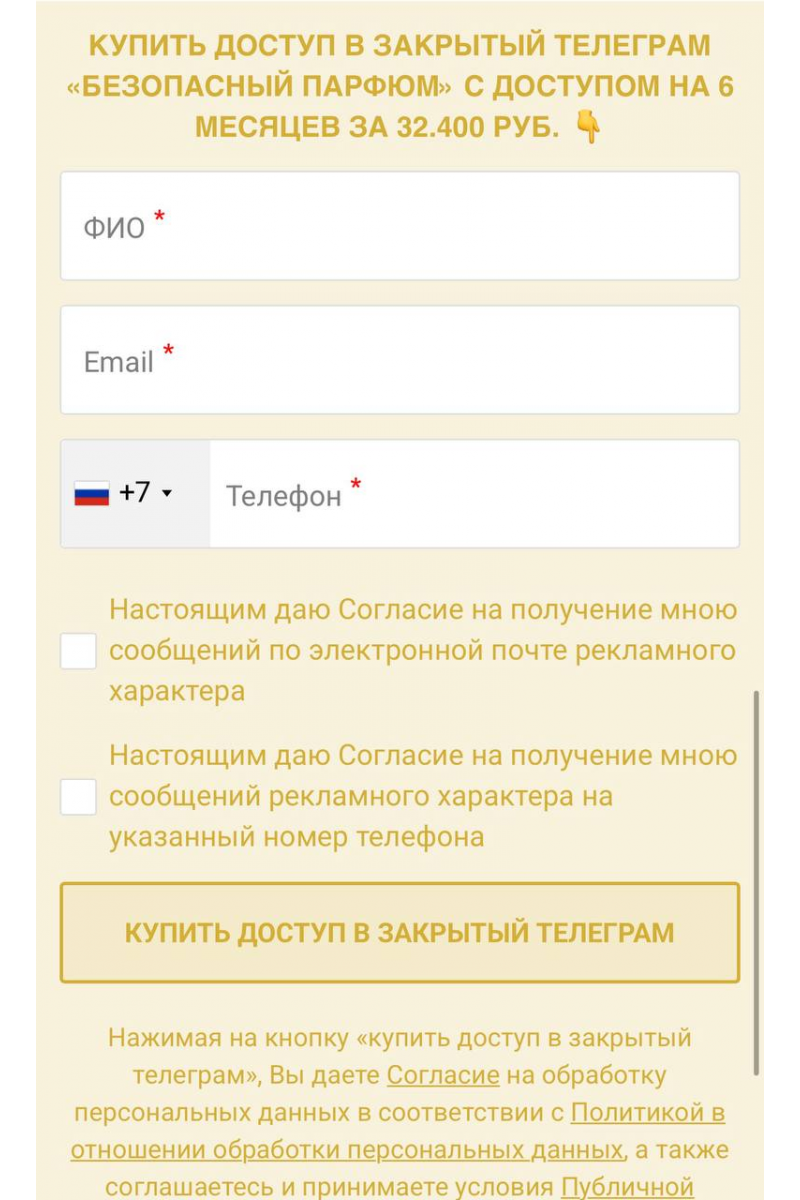Check the email advertising consent checkbox

pos(78,651)
